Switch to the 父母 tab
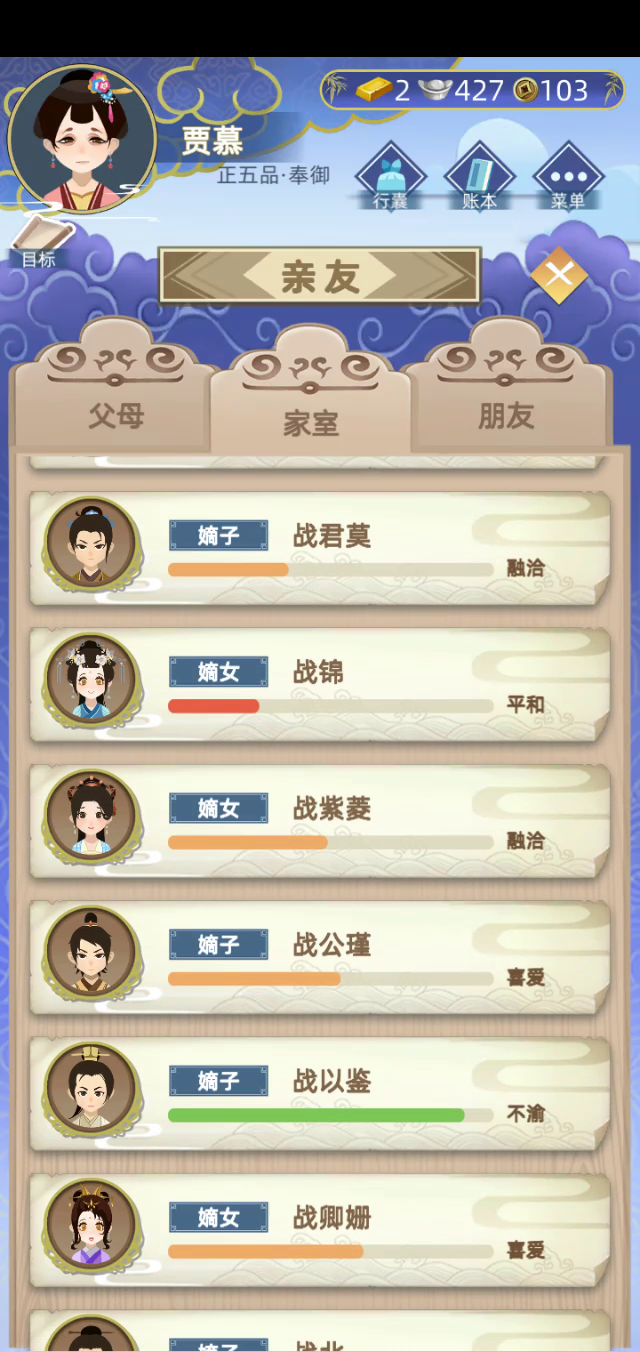This screenshot has width=640, height=1352. pos(115,390)
